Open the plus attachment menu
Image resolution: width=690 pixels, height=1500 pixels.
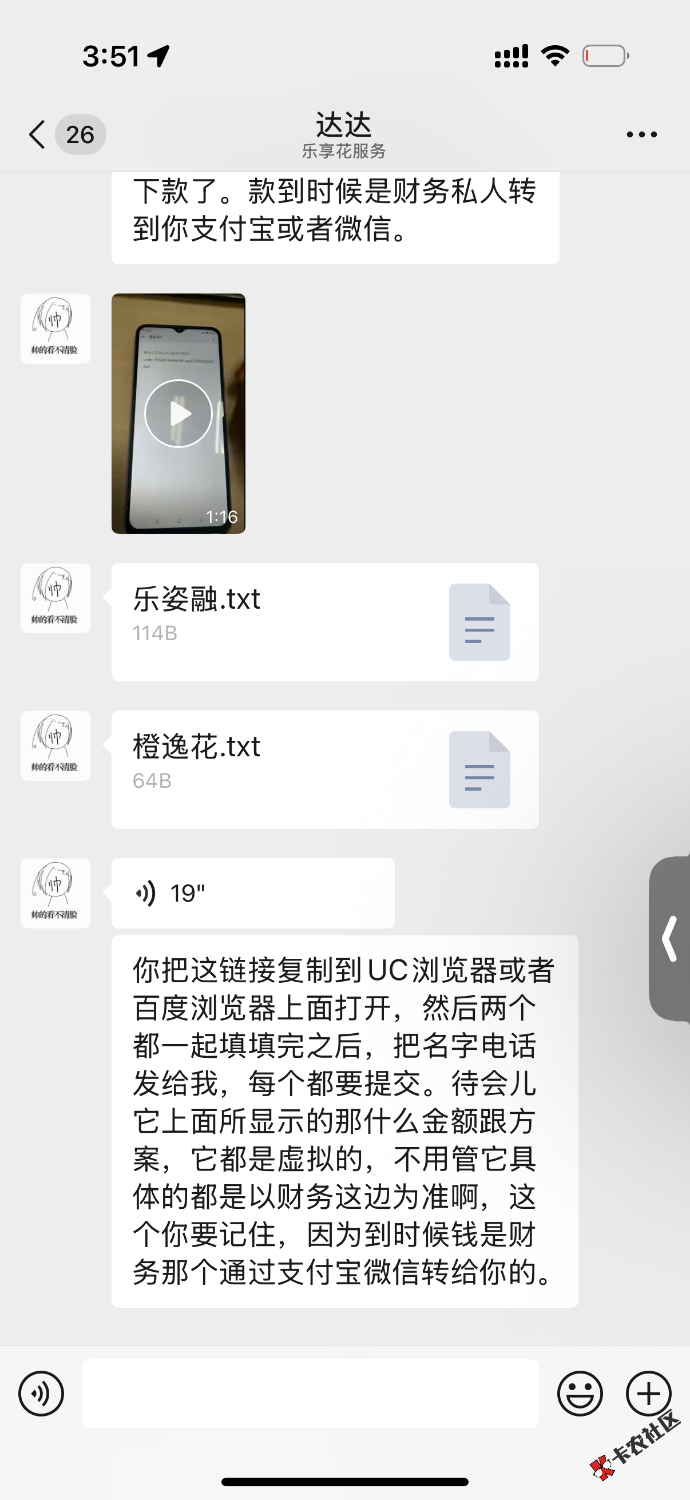648,1393
